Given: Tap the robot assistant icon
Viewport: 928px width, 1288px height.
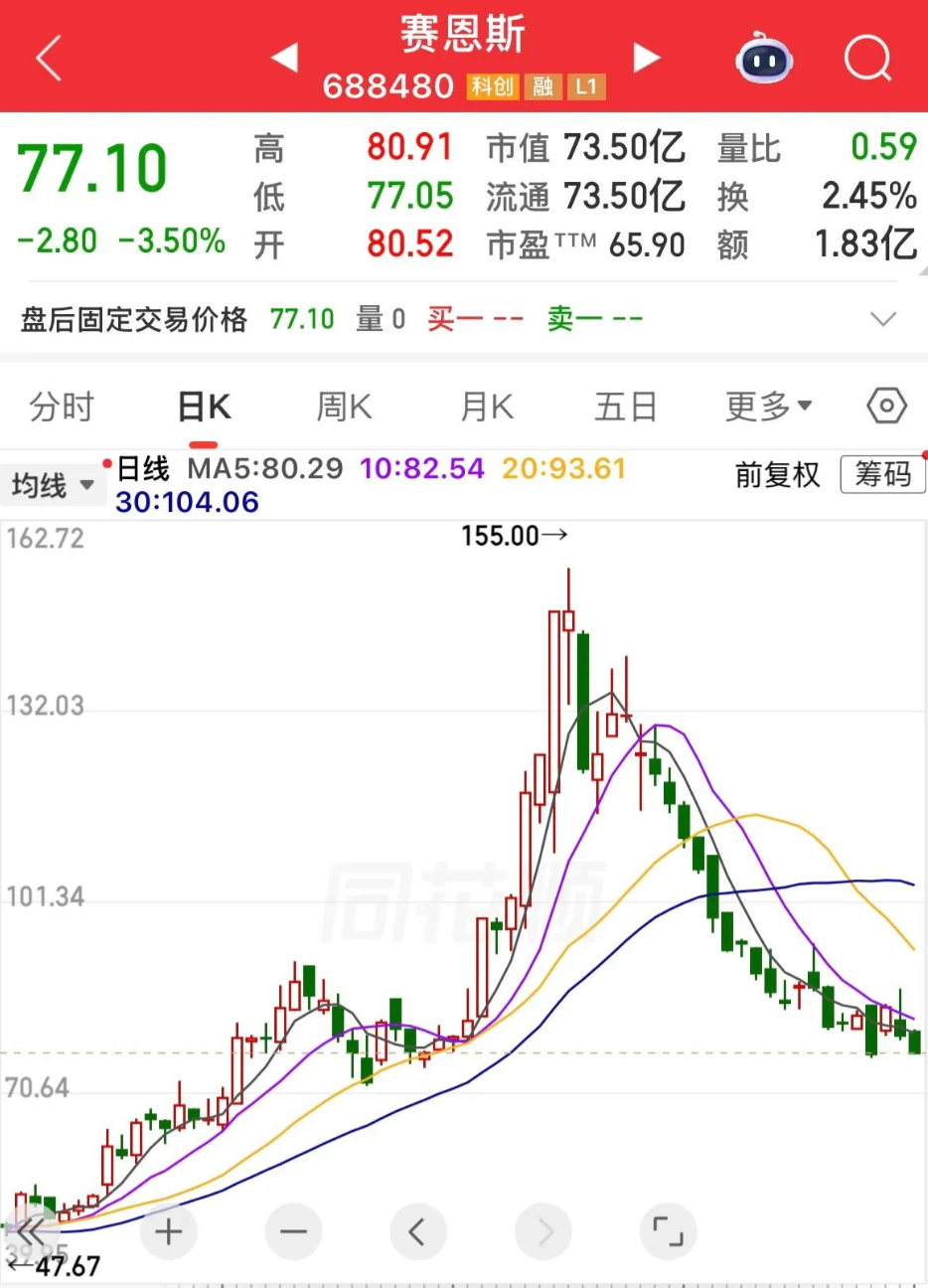Looking at the screenshot, I should (763, 60).
